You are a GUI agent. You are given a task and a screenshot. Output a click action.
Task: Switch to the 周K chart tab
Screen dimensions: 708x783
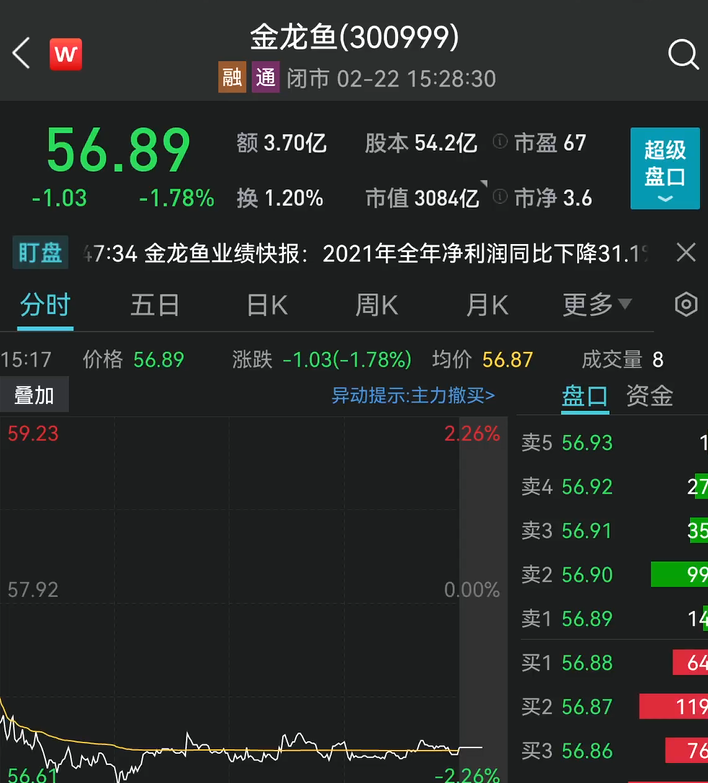(377, 305)
